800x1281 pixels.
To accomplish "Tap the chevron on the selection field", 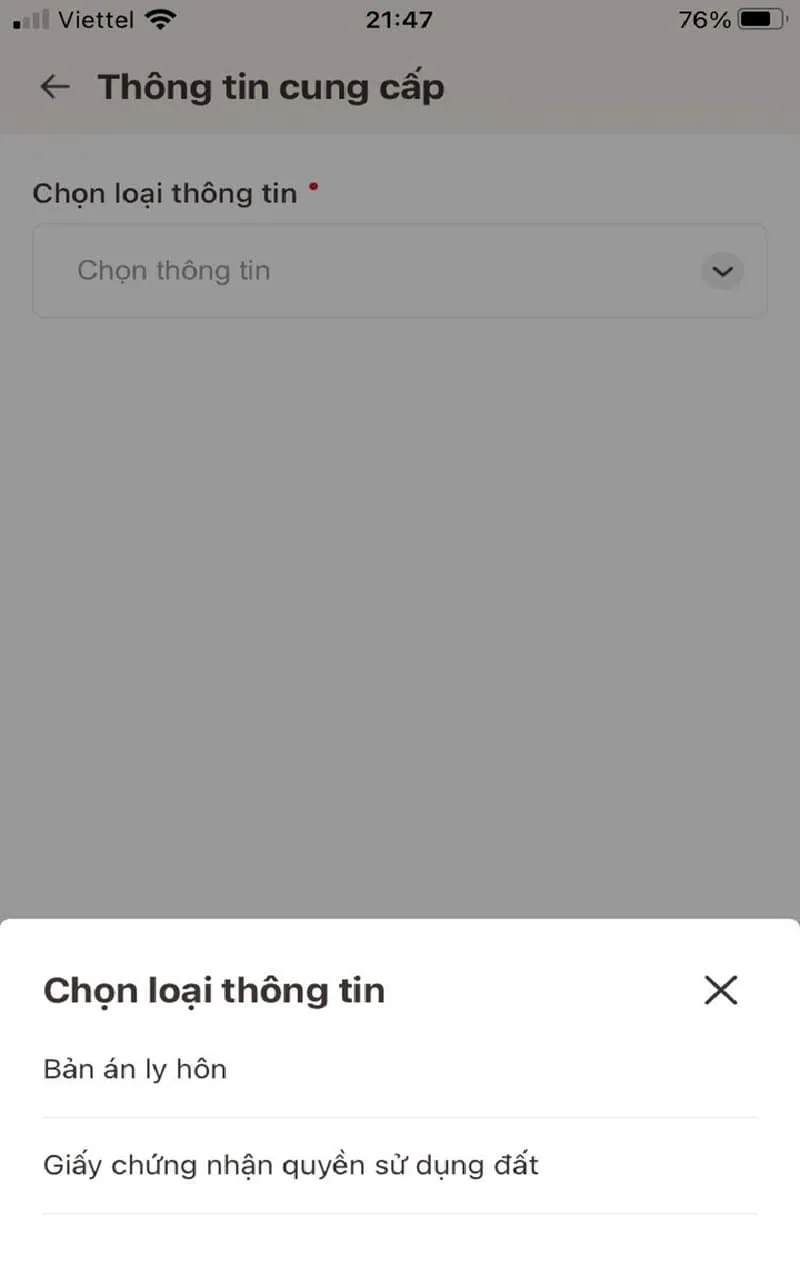I will click(x=722, y=271).
